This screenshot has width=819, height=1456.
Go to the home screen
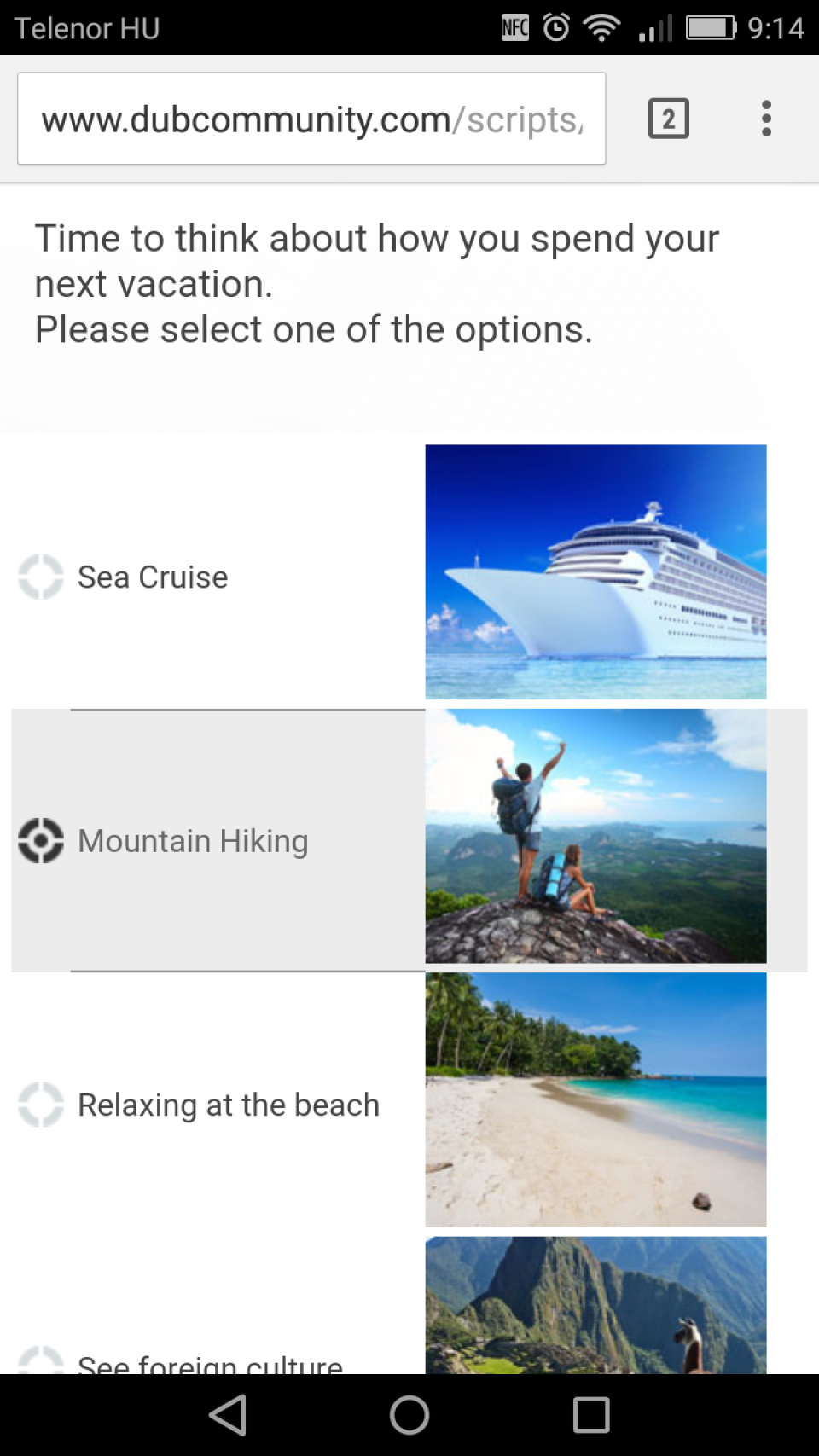[409, 1415]
